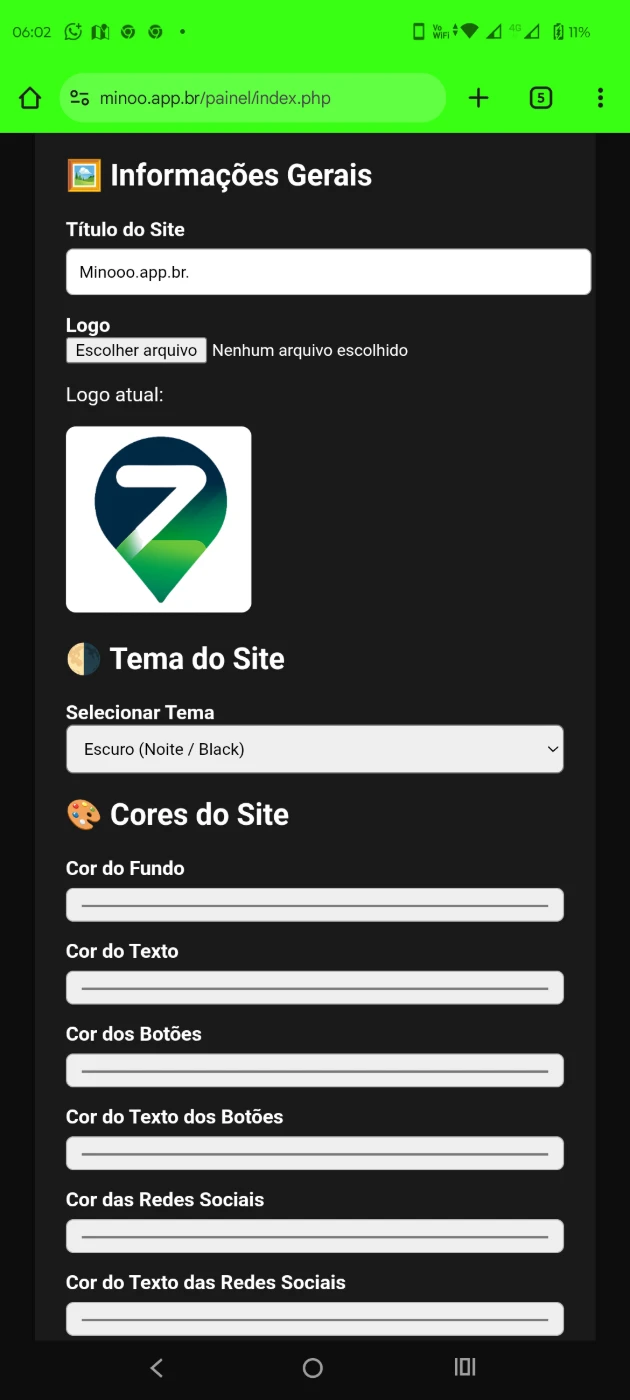Change Cor do Texto dos Botões color
This screenshot has width=630, height=1400.
[x=315, y=1154]
